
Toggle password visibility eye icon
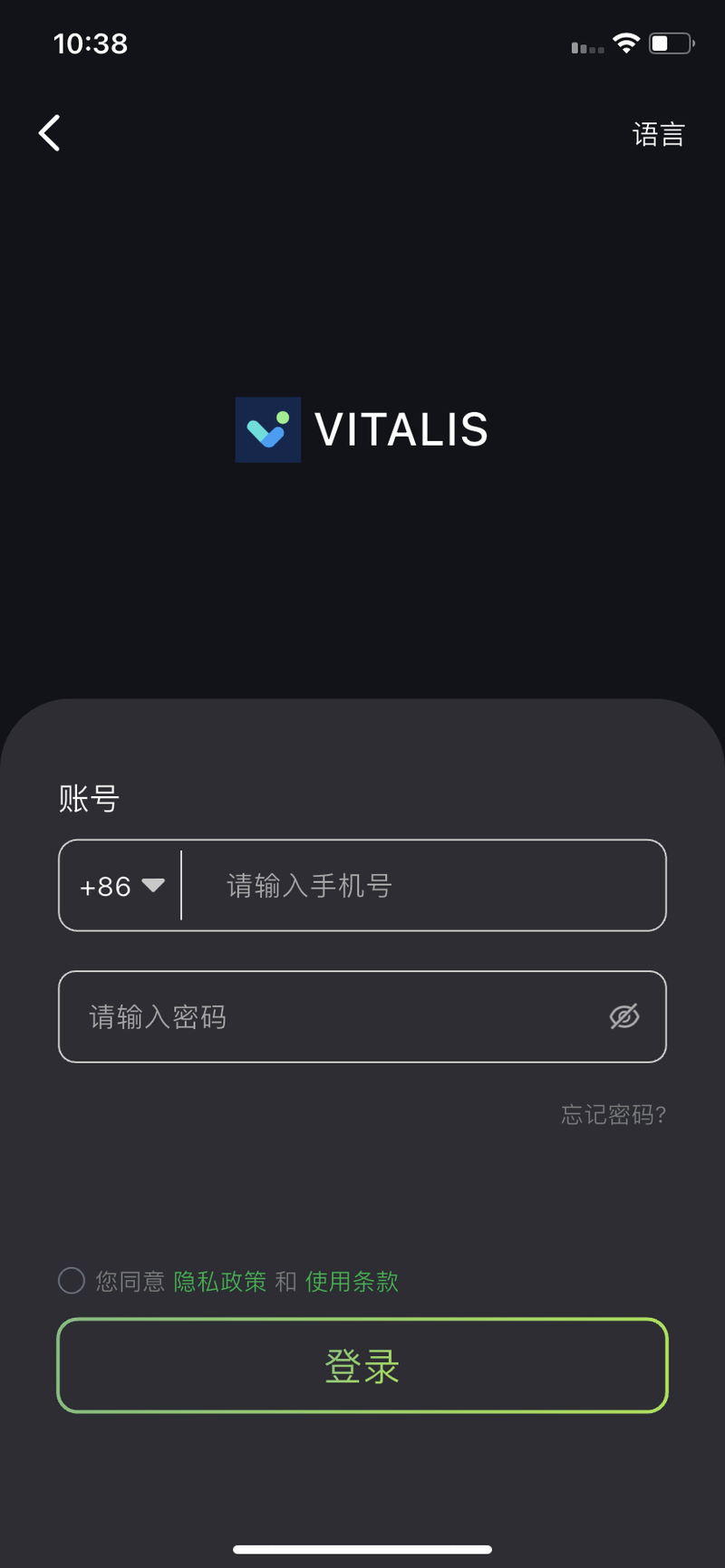pyautogui.click(x=624, y=1017)
